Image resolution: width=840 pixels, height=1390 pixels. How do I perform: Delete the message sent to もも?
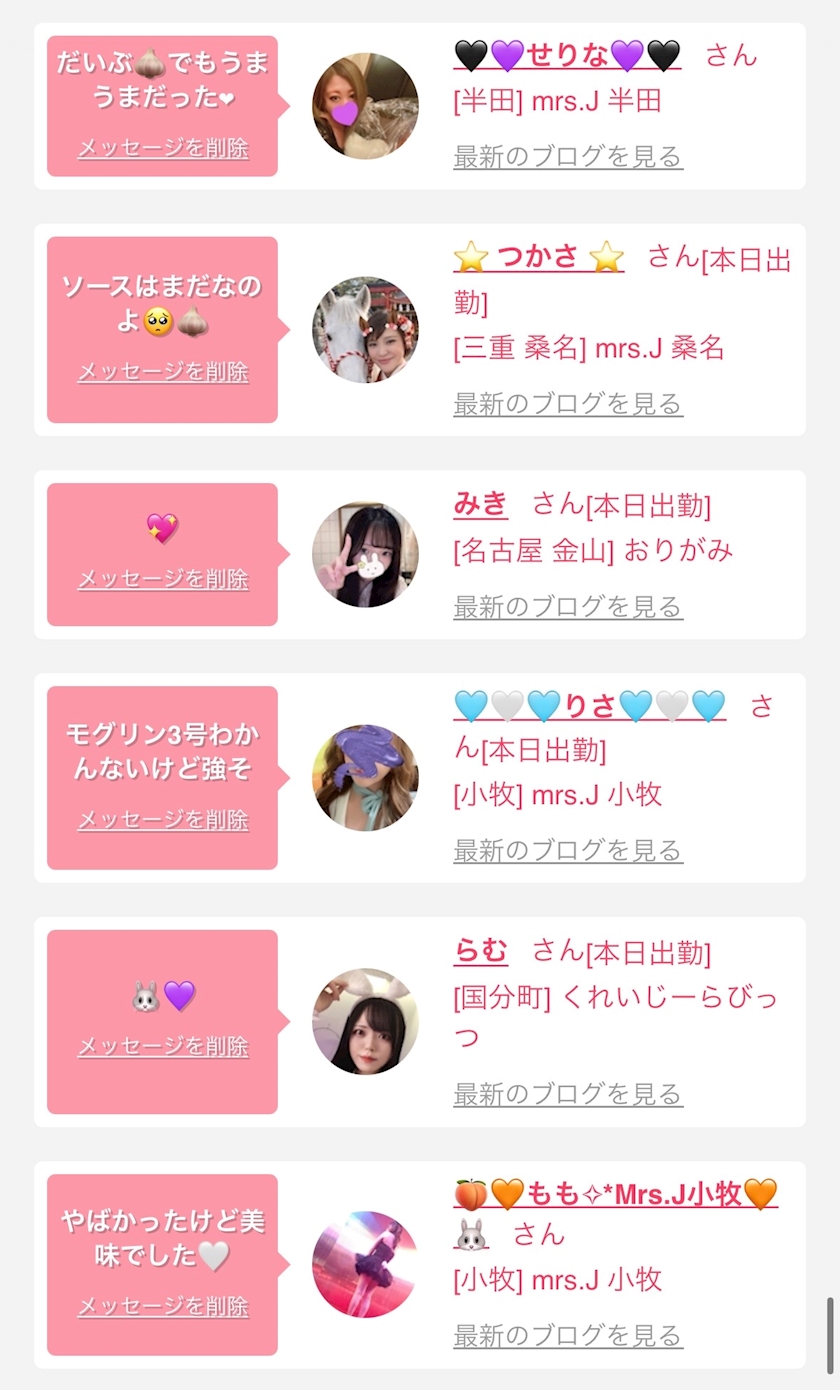(x=163, y=1307)
